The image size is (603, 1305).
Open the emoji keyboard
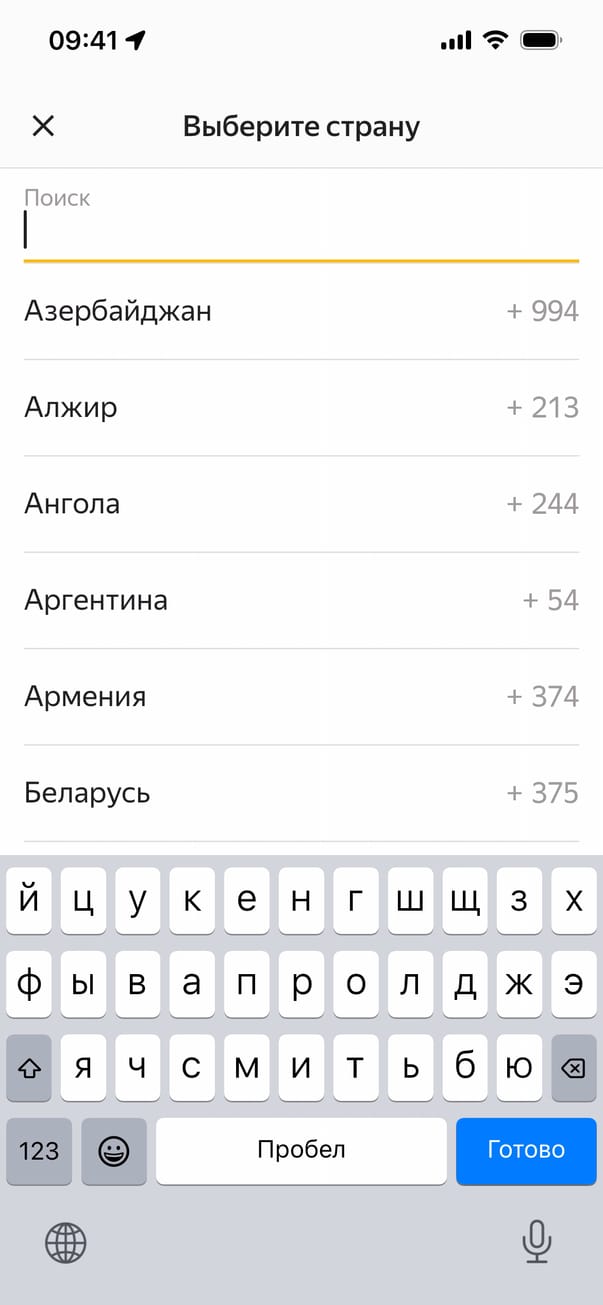pyautogui.click(x=114, y=1151)
